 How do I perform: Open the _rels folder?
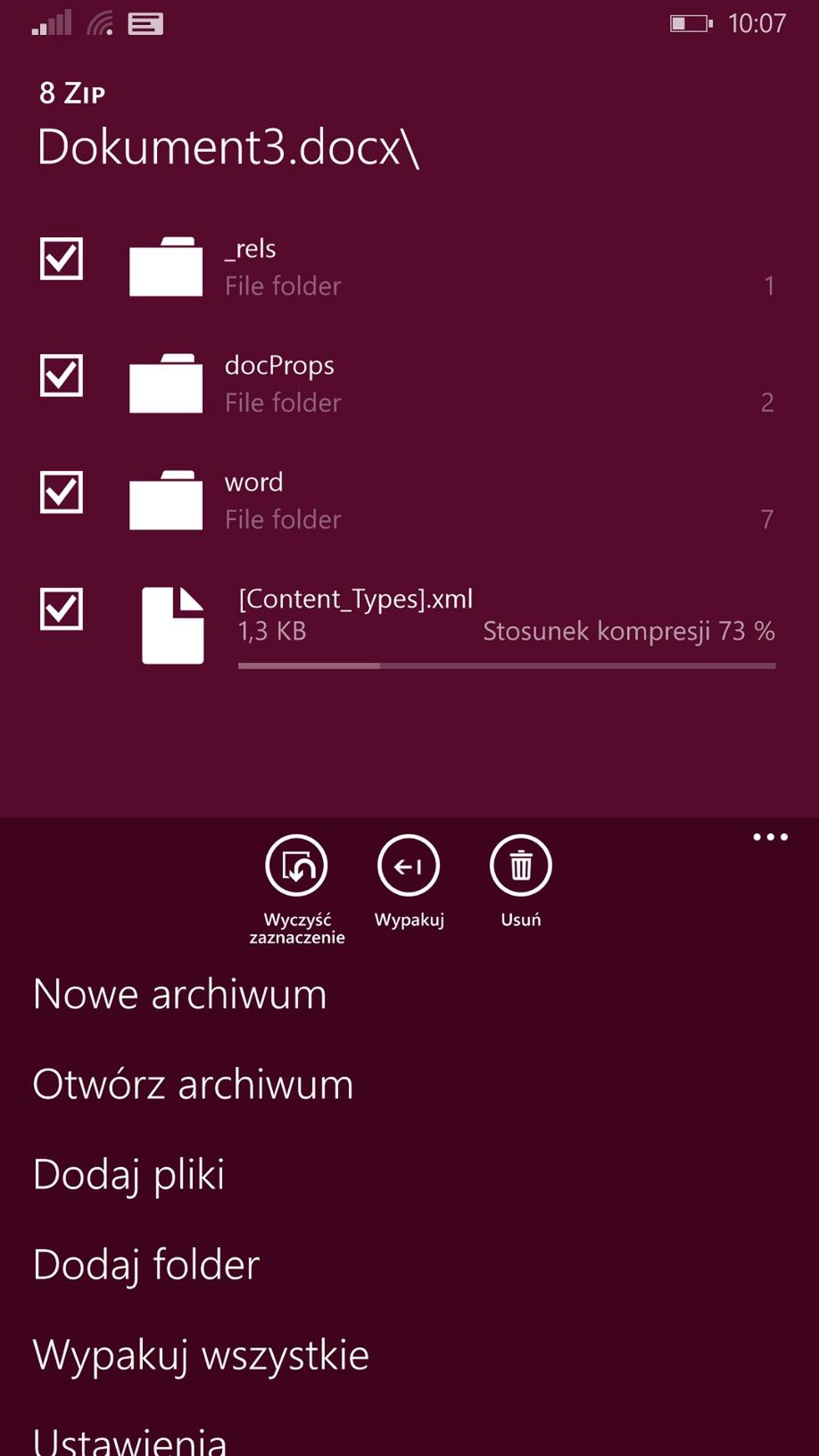click(x=452, y=267)
